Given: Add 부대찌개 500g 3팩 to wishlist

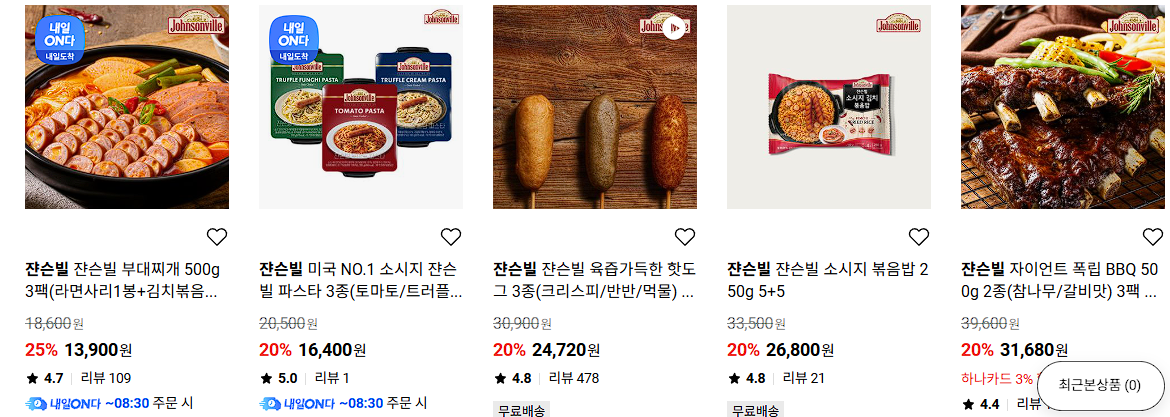Looking at the screenshot, I should pos(216,237).
